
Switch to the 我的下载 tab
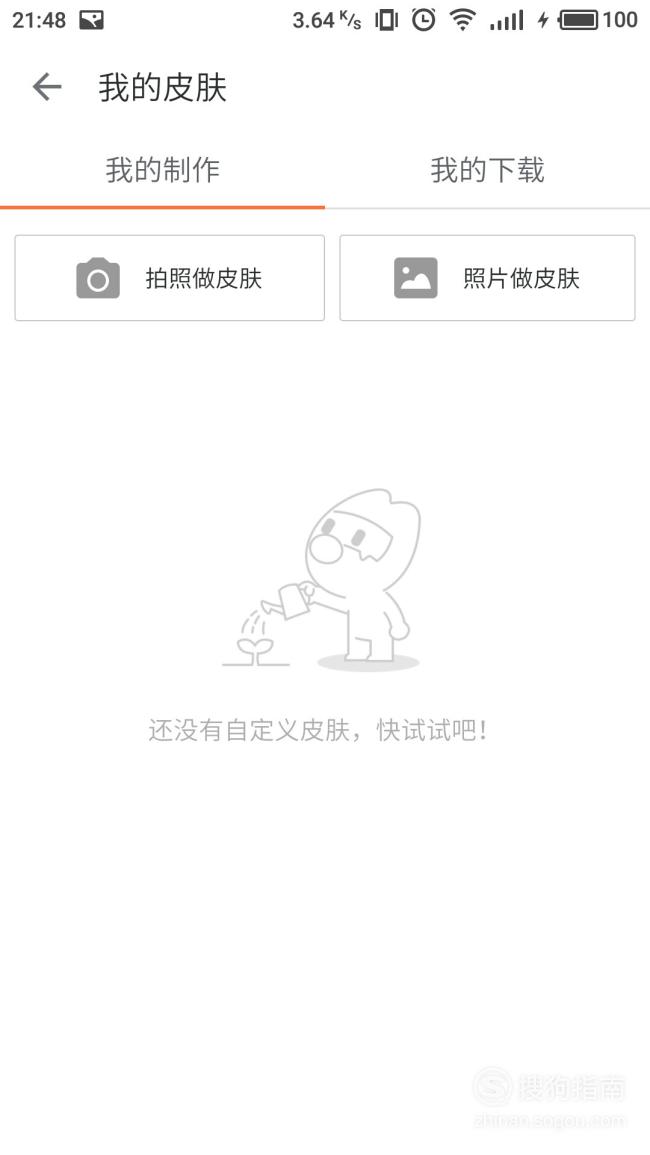[487, 171]
